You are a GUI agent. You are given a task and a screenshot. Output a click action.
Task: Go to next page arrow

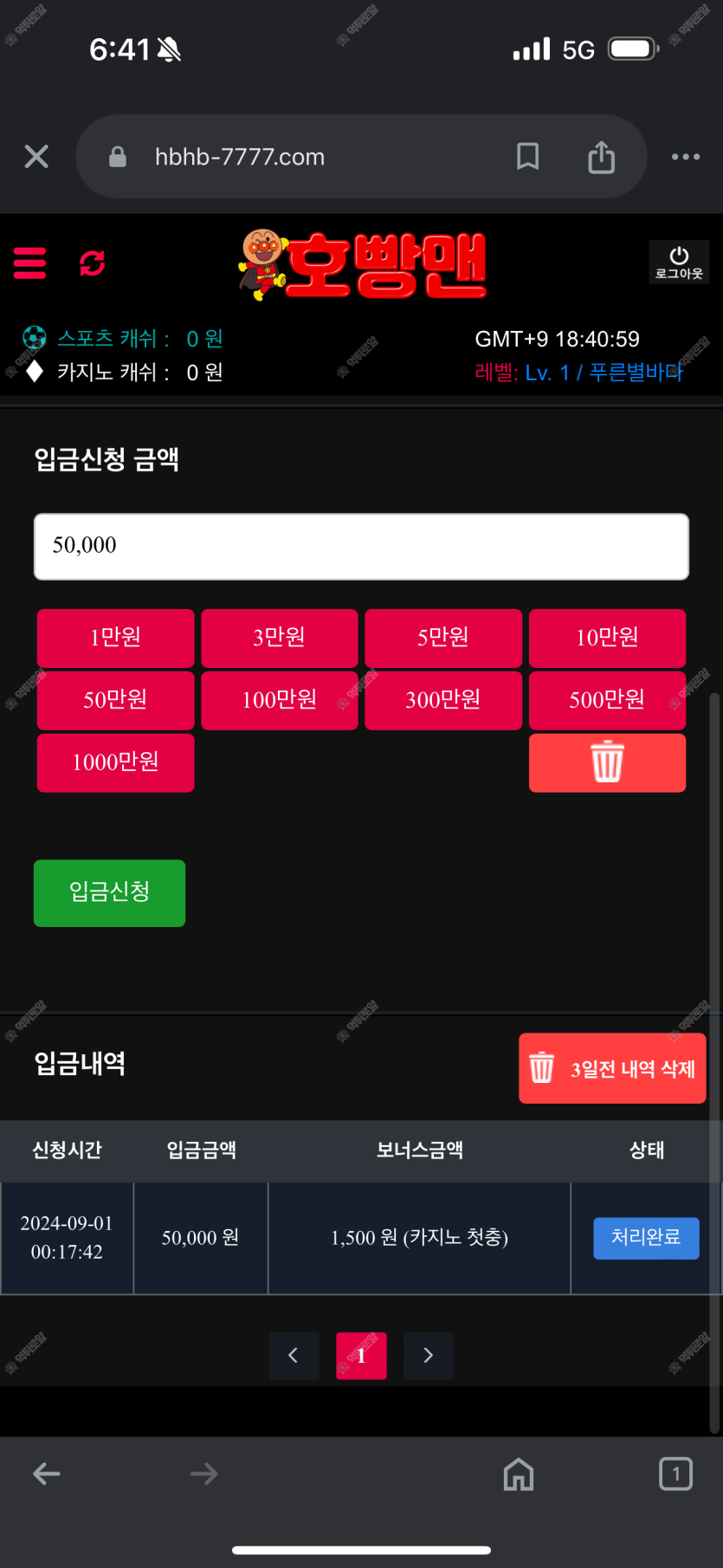pyautogui.click(x=428, y=1355)
